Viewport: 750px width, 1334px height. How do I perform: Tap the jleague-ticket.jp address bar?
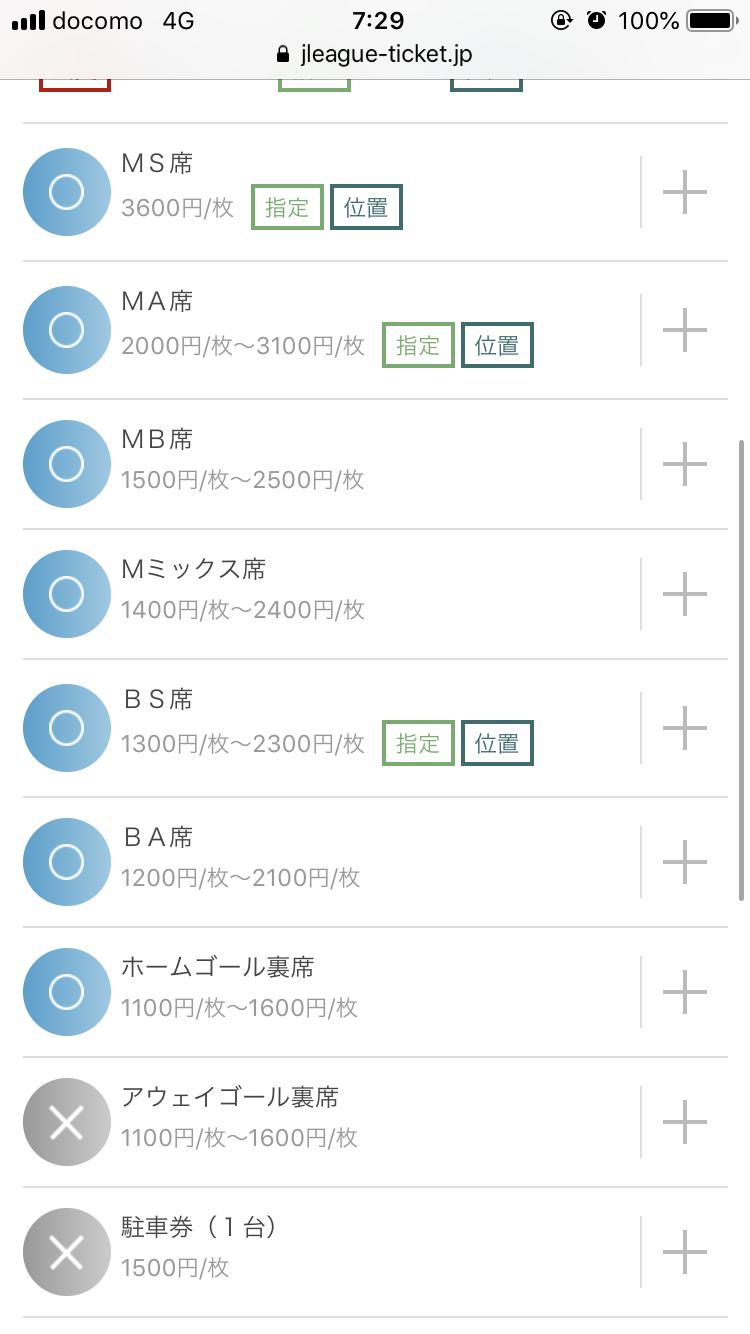[x=375, y=54]
